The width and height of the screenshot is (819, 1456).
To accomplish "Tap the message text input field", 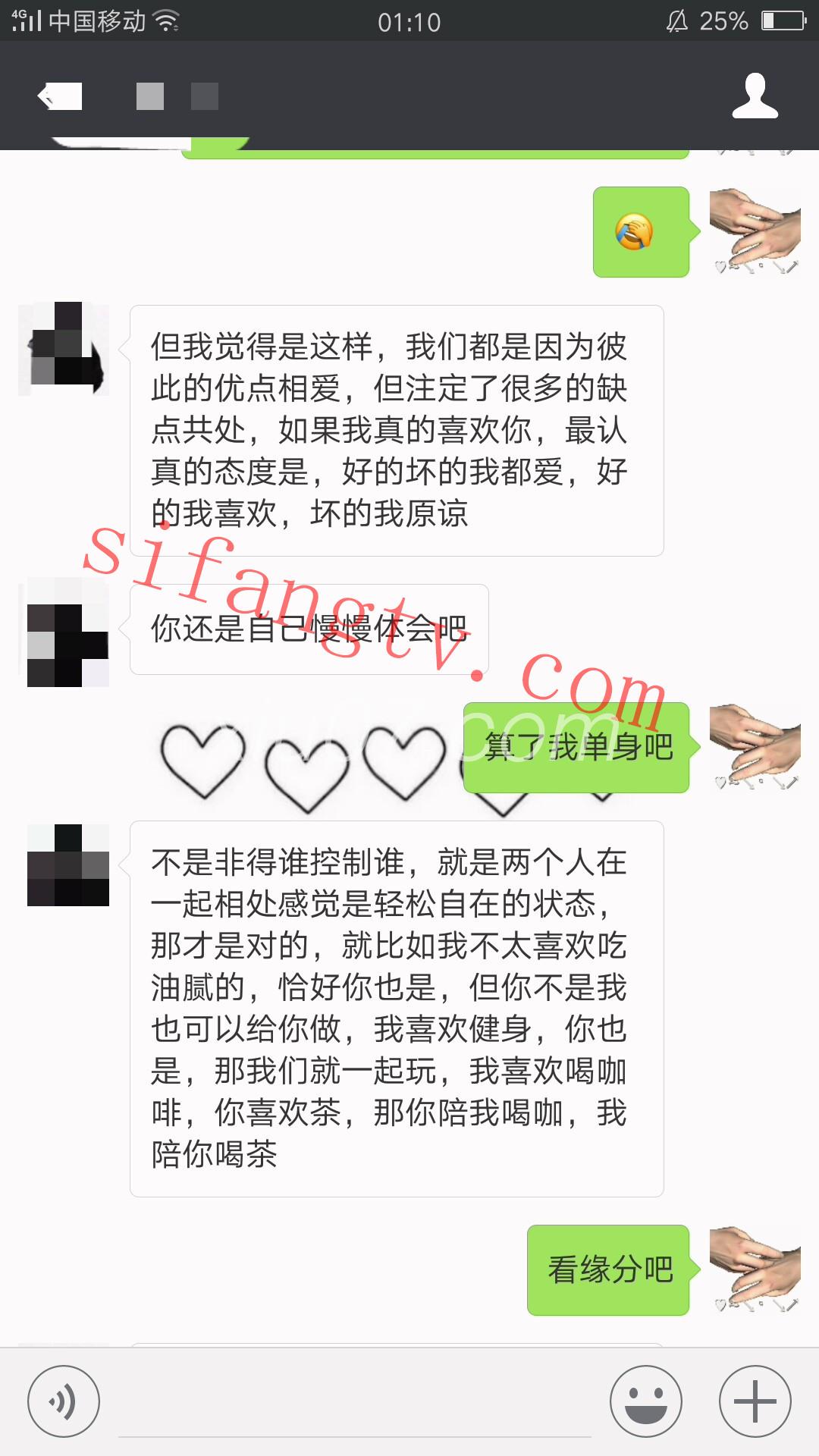I will coord(355,1403).
